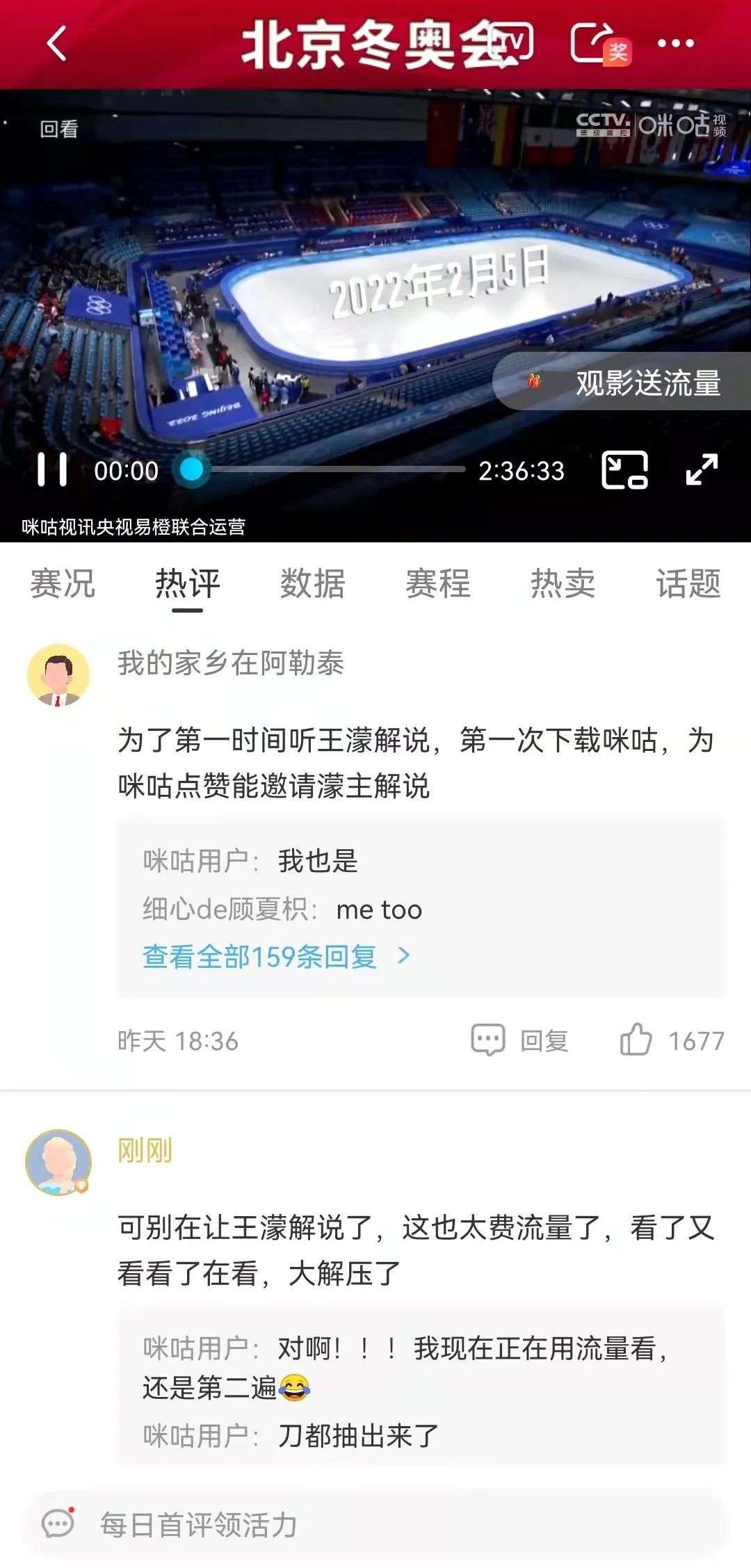Open the 话题 tab

pyautogui.click(x=688, y=583)
